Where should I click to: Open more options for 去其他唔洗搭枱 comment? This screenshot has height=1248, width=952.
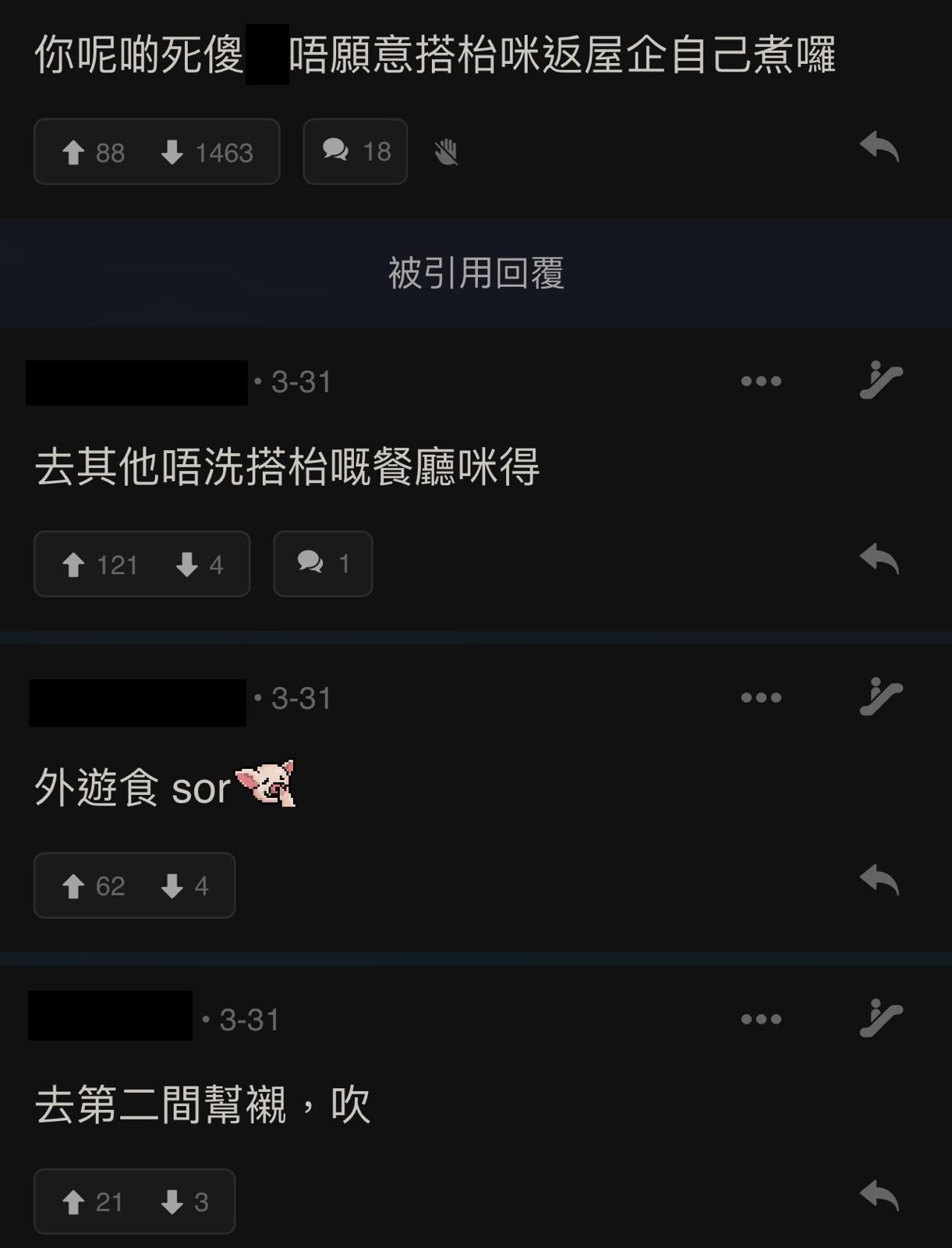pyautogui.click(x=761, y=381)
